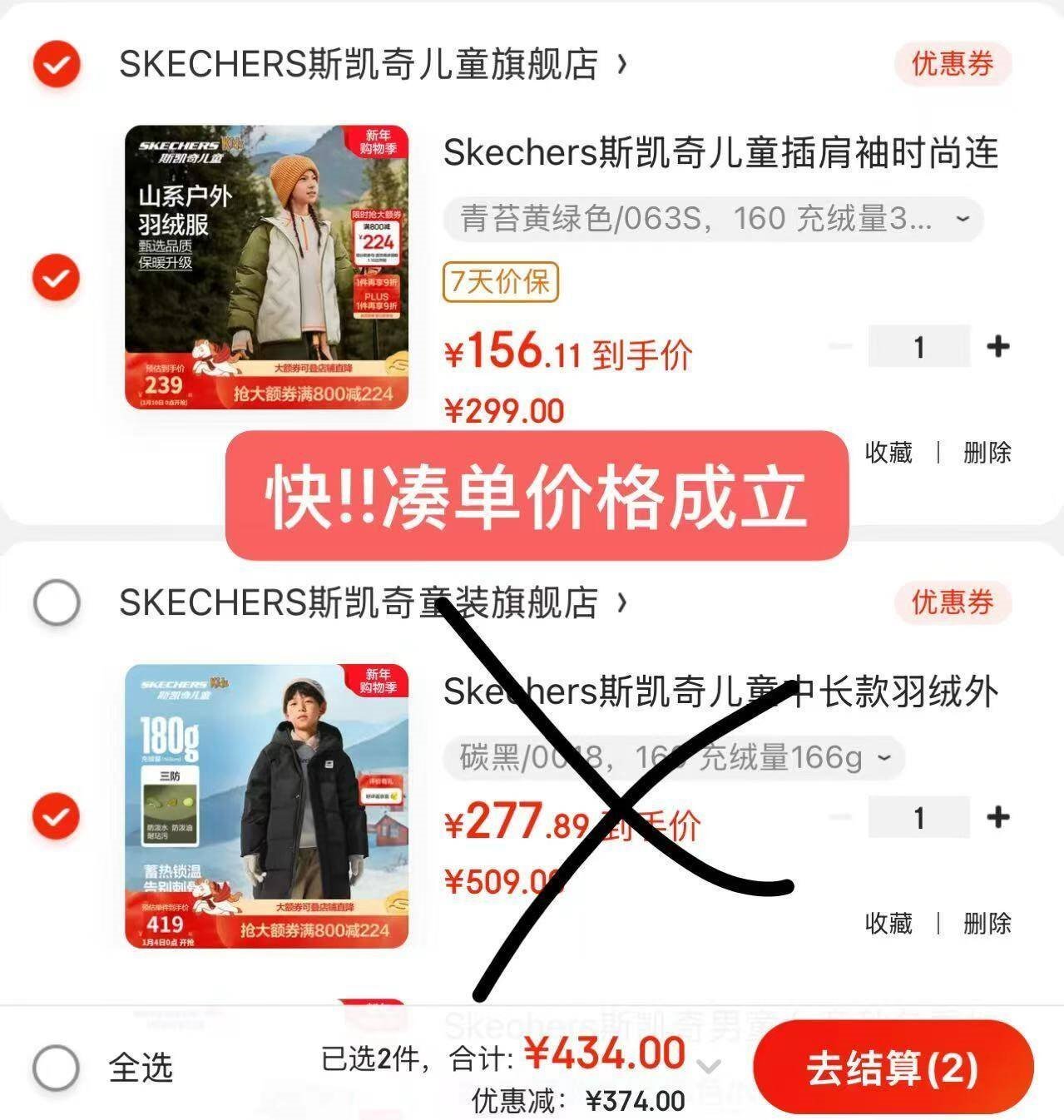Screen dimensions: 1064x1120
Task: Expand the price detail chevron beside 合计
Action: 709,1067
